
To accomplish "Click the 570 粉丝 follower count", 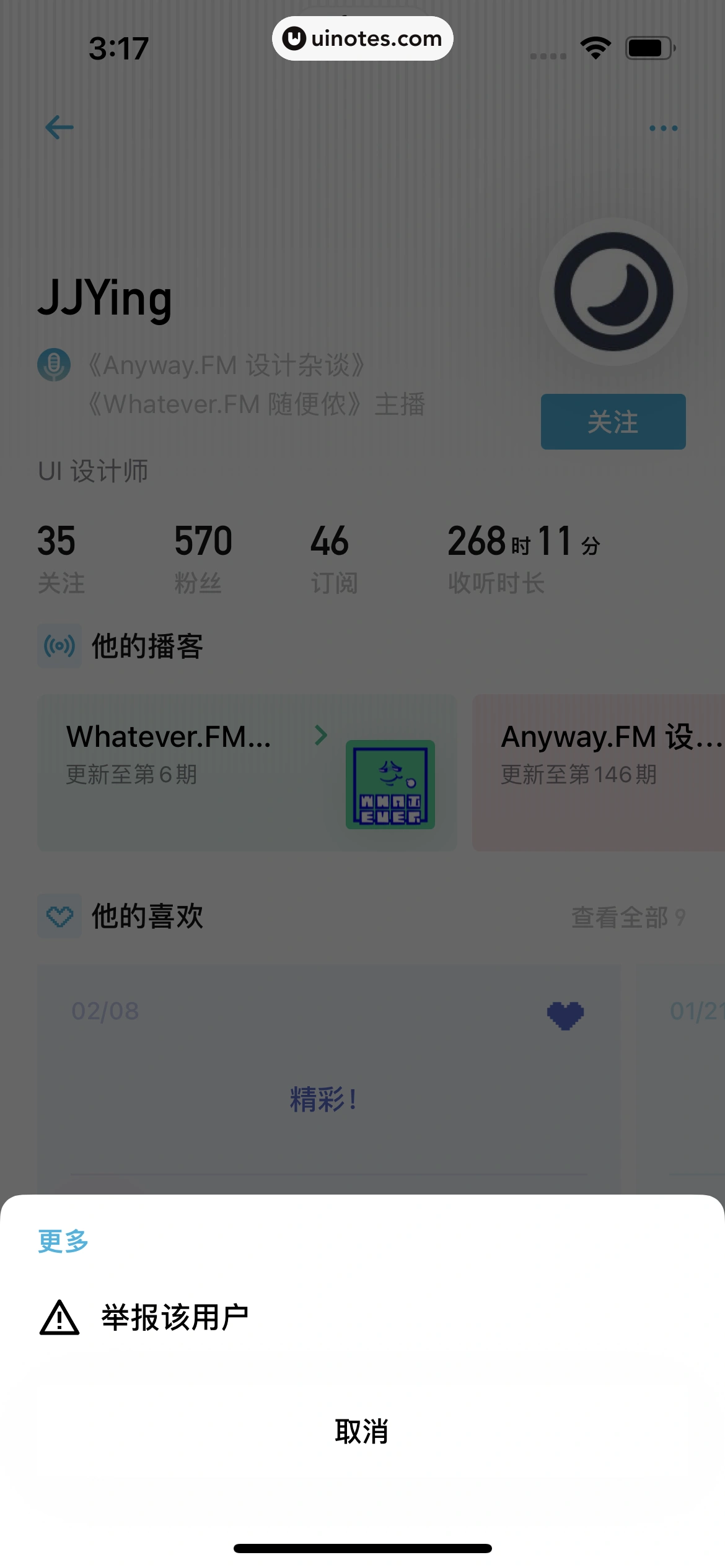I will pos(202,556).
